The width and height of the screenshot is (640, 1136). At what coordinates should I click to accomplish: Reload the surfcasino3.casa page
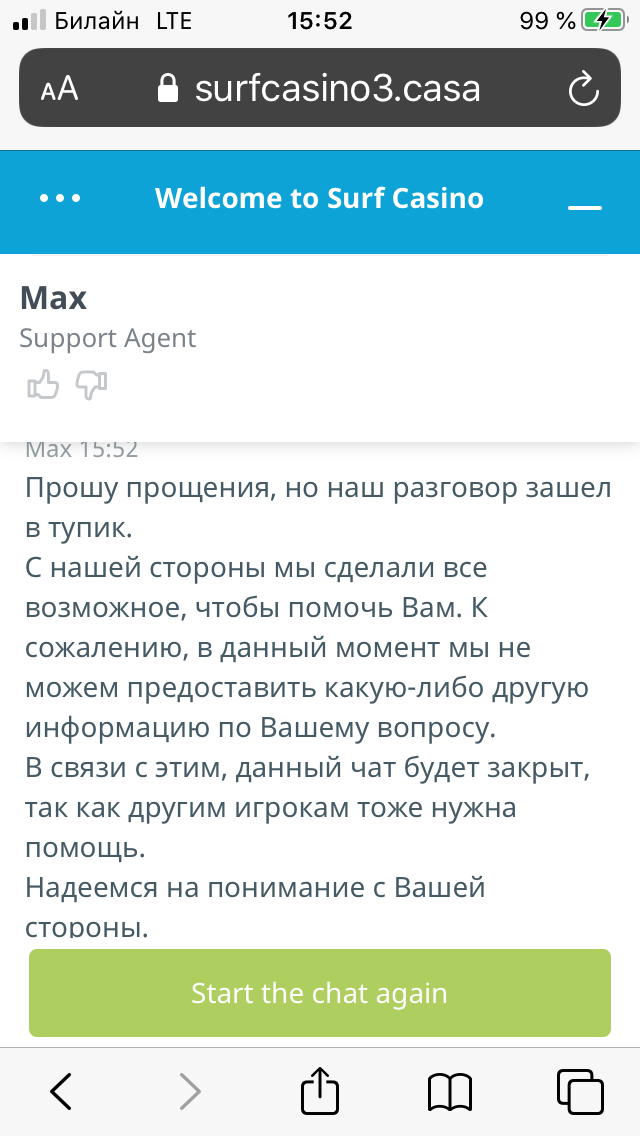pyautogui.click(x=582, y=90)
